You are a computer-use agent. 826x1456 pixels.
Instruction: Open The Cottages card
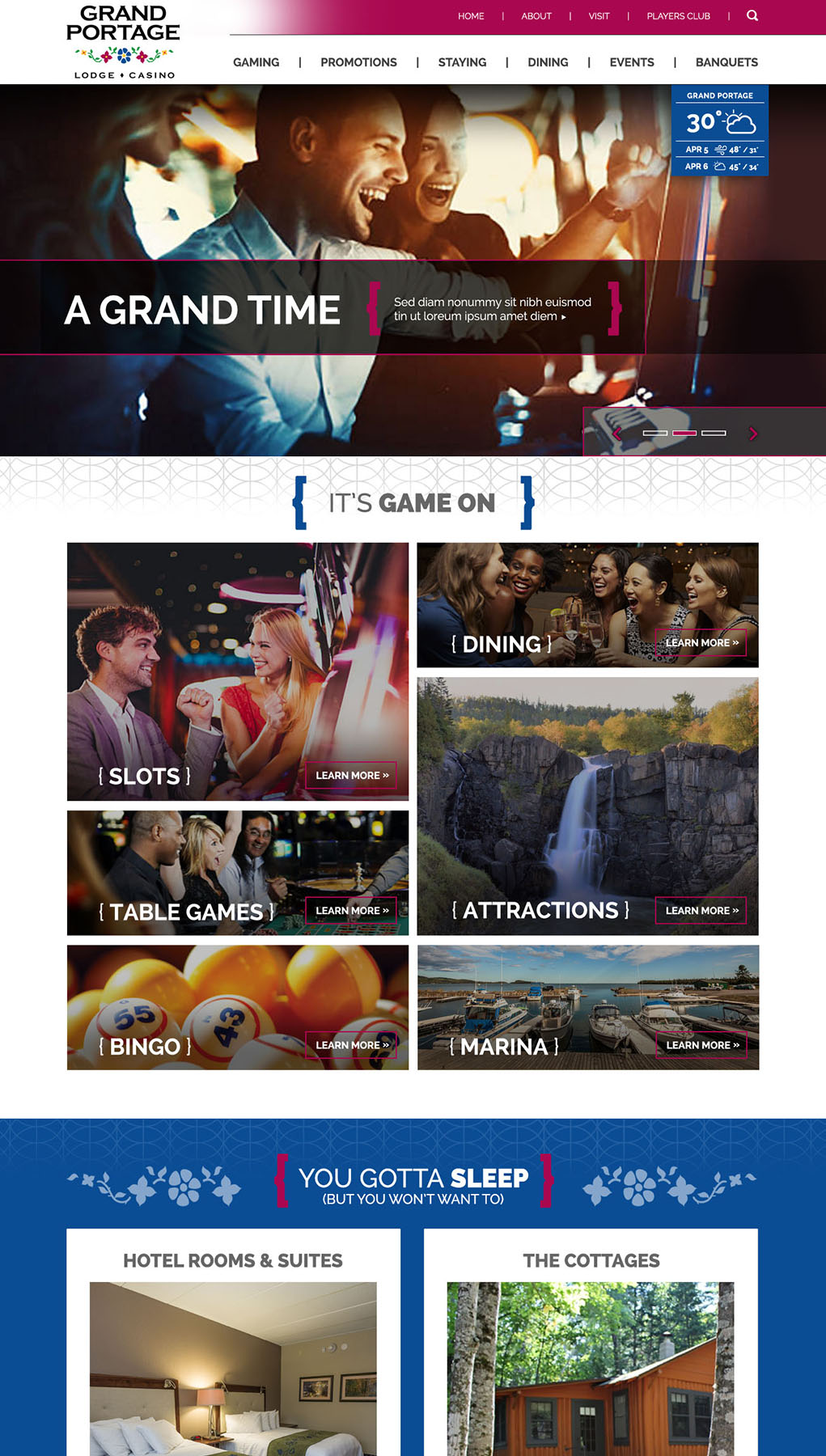click(591, 1343)
